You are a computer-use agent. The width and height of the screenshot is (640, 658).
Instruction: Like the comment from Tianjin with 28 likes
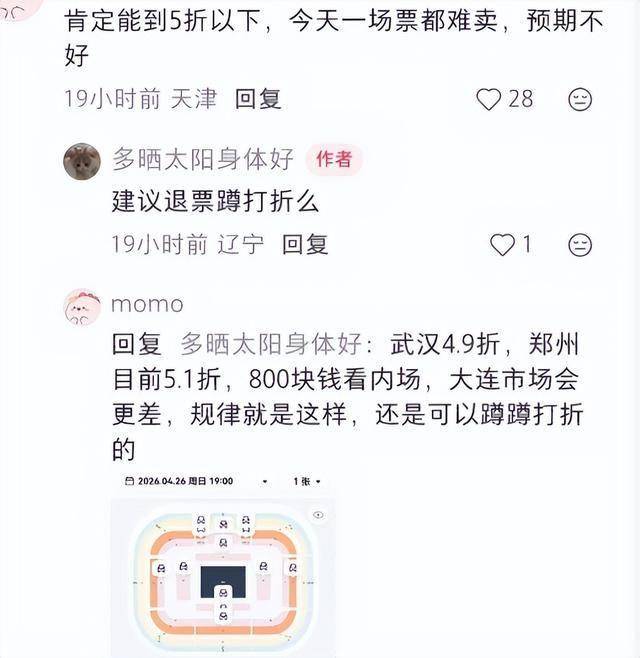click(489, 99)
